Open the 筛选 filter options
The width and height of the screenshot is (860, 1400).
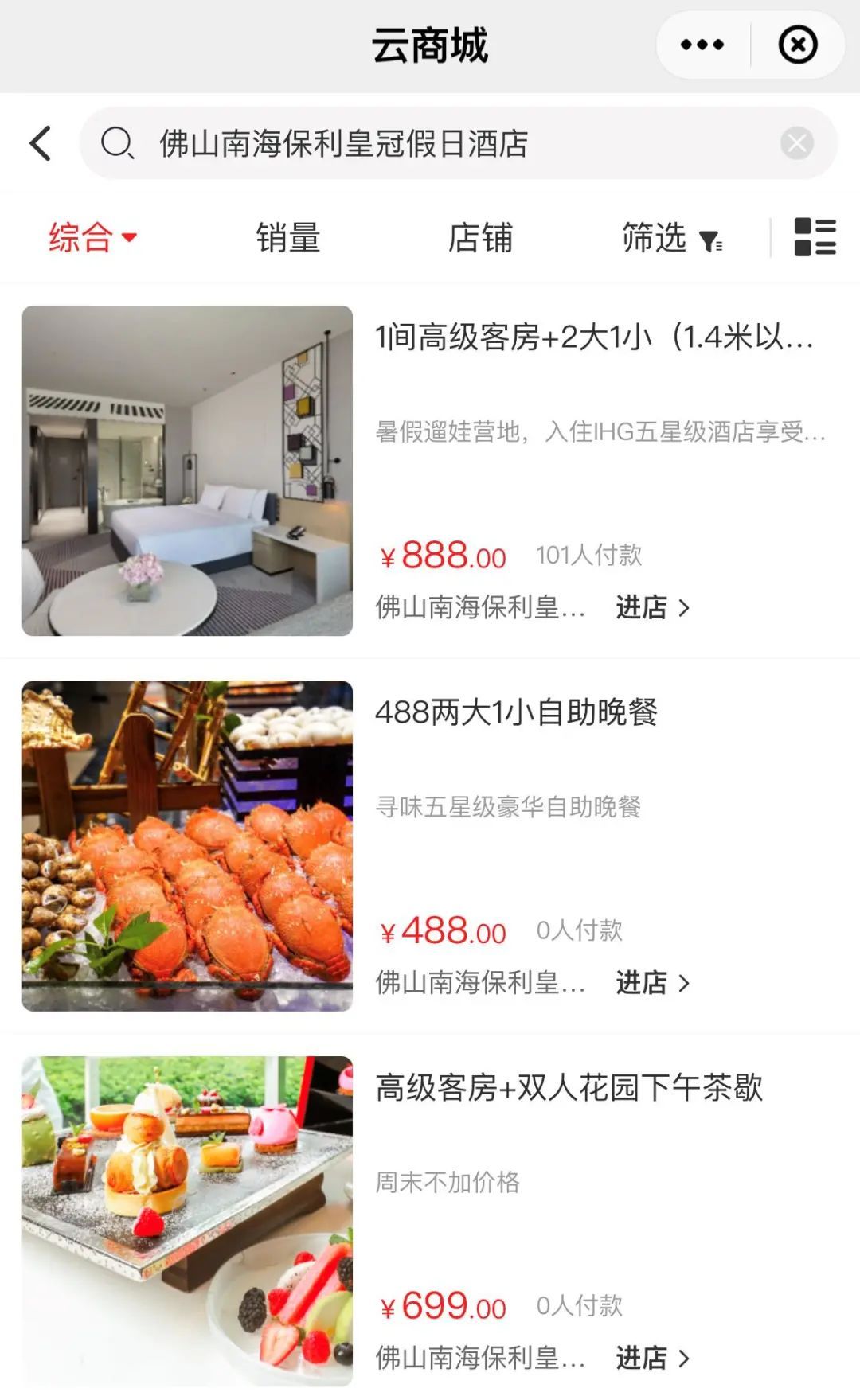pyautogui.click(x=671, y=237)
